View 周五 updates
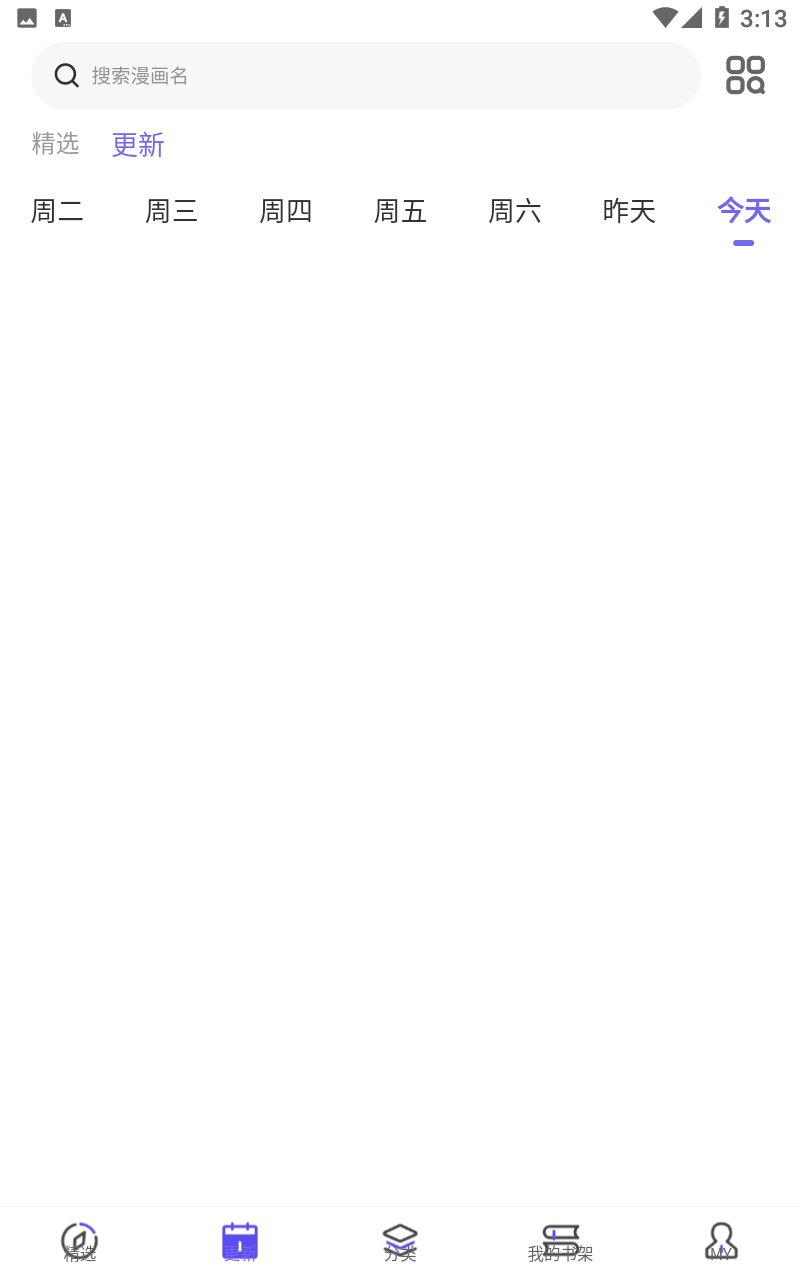This screenshot has width=800, height=1280. 400,211
